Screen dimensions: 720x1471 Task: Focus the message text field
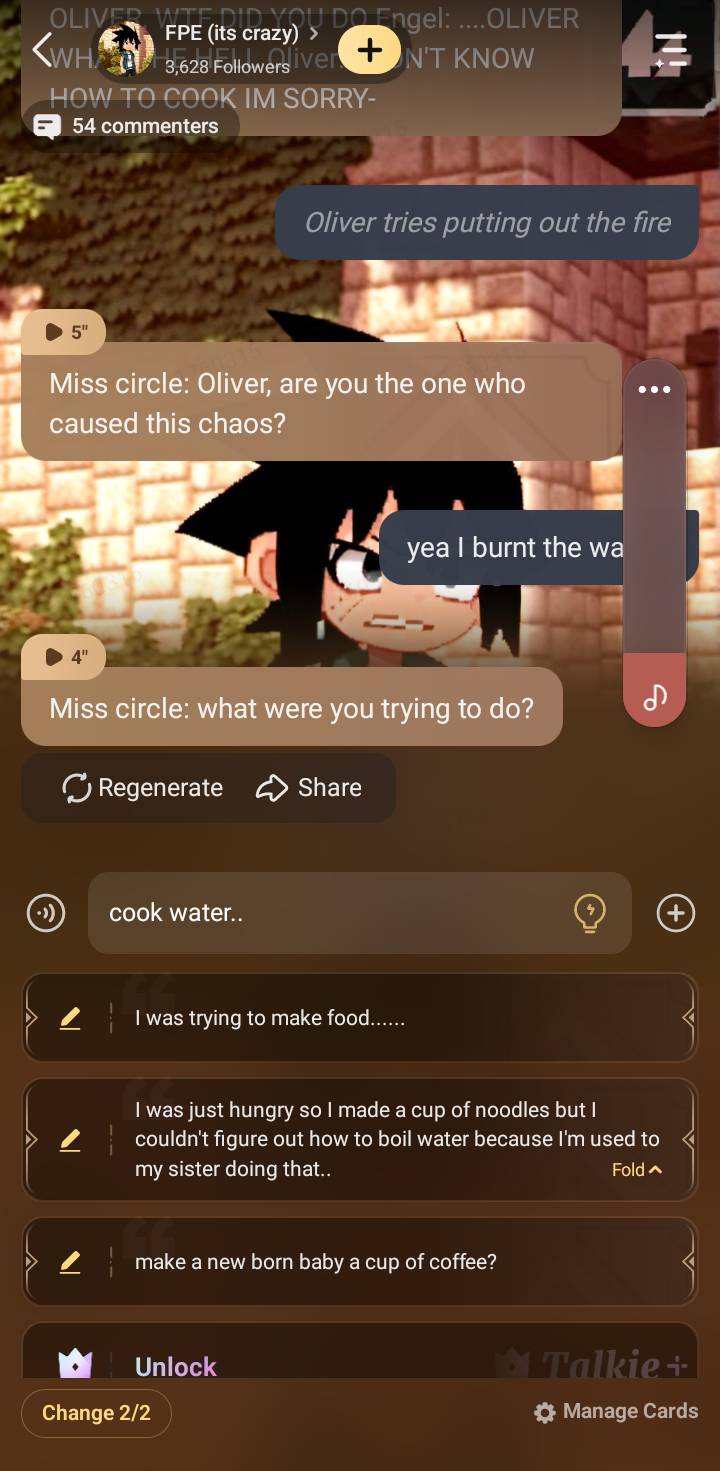pyautogui.click(x=330, y=912)
